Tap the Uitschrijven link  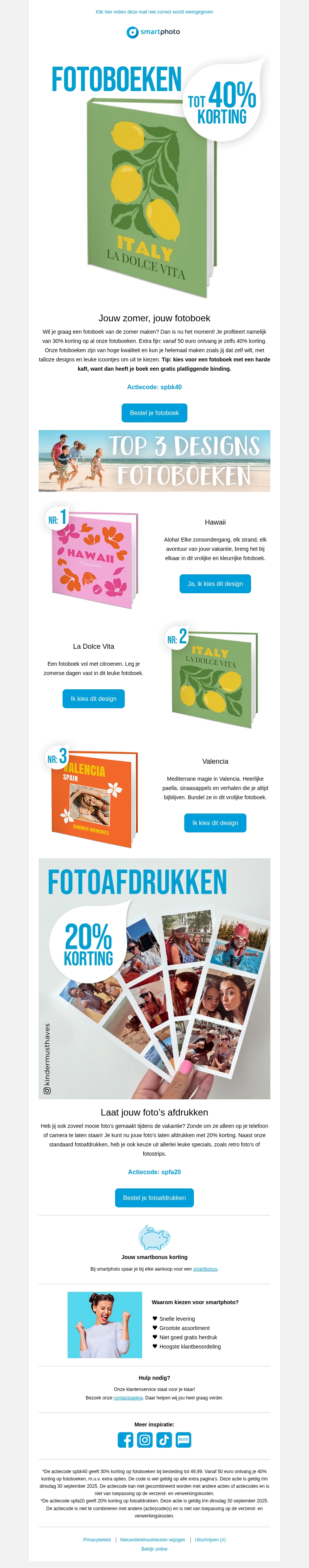tap(210, 1539)
